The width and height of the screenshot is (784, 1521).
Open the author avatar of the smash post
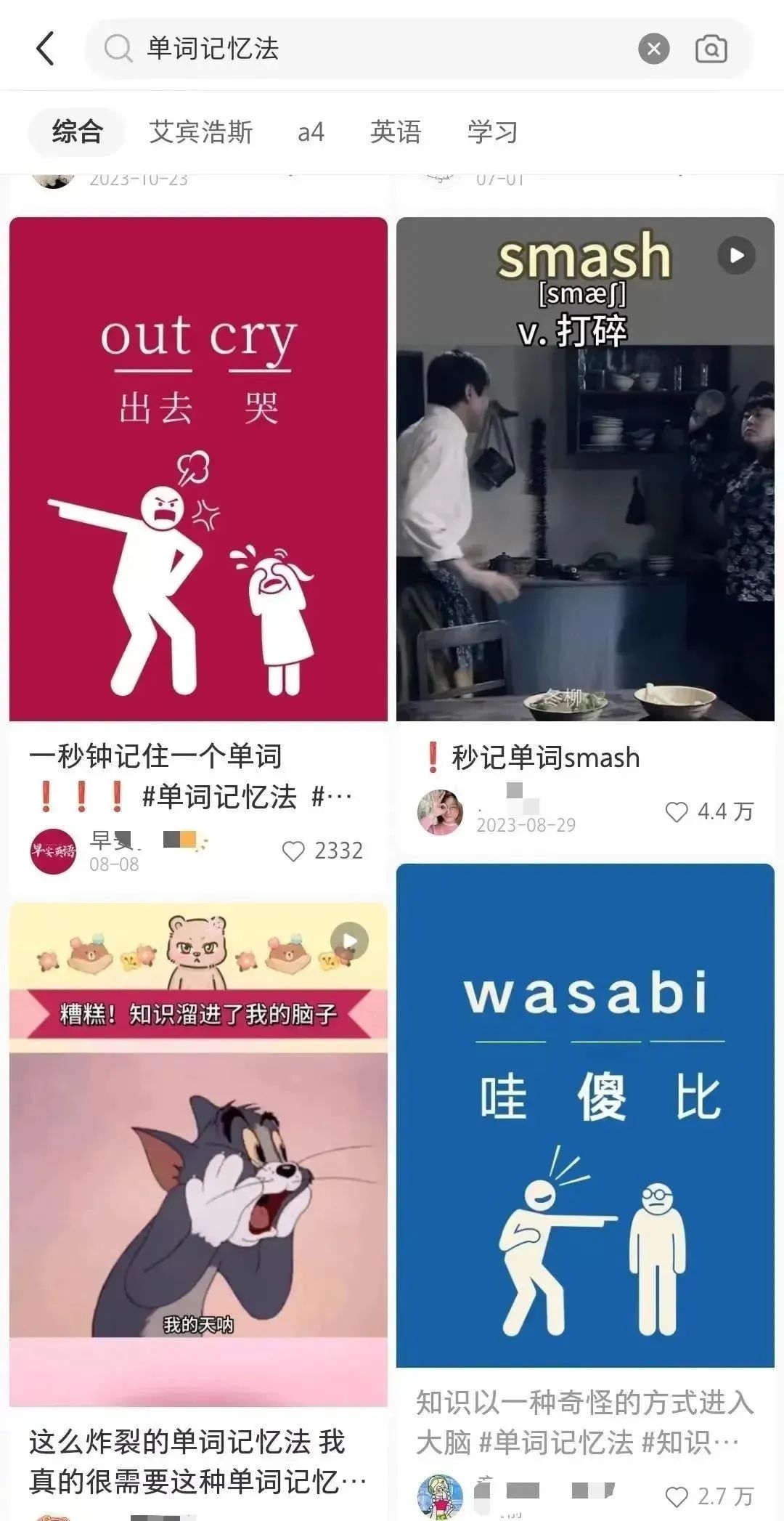click(x=440, y=812)
